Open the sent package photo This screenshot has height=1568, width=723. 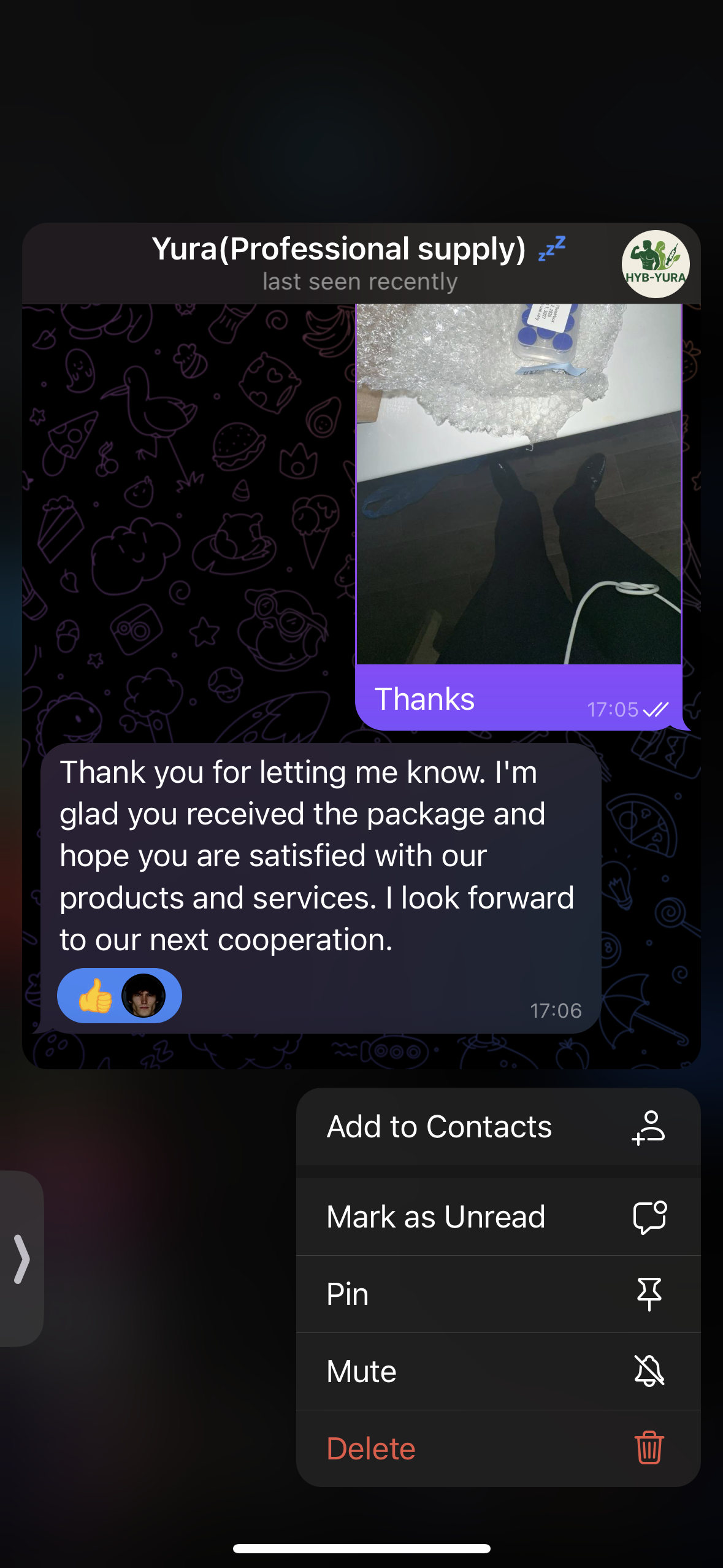518,485
